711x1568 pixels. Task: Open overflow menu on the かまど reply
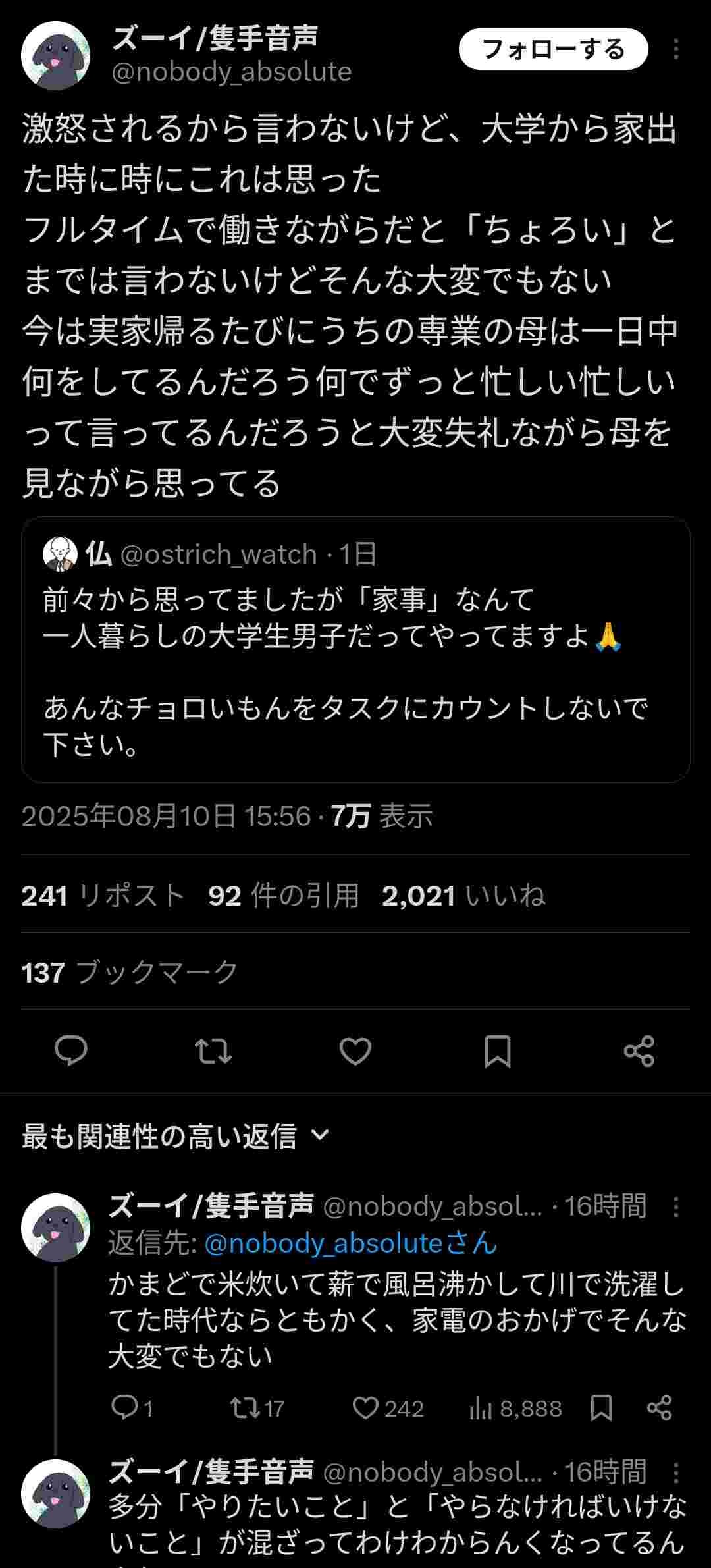click(x=676, y=1206)
